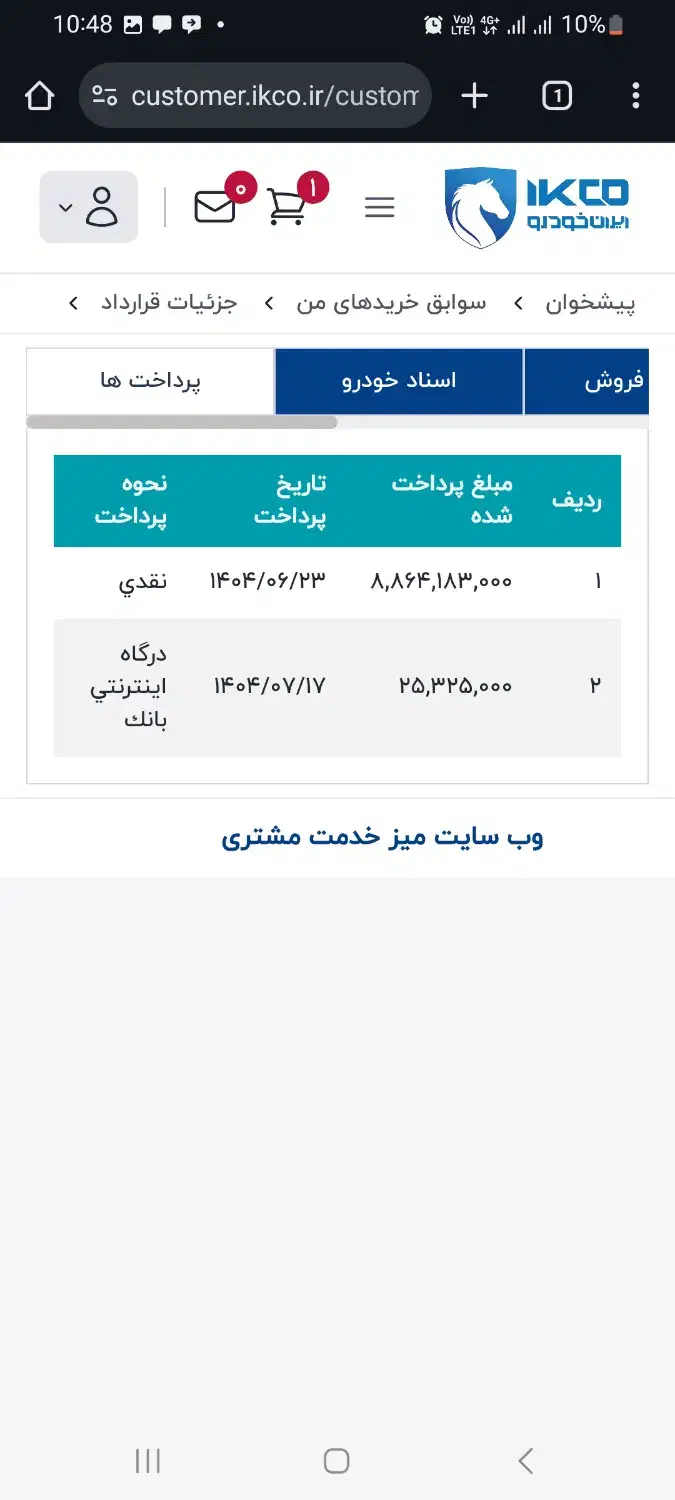Open the browser overflow menu
This screenshot has height=1500, width=675.
[636, 96]
